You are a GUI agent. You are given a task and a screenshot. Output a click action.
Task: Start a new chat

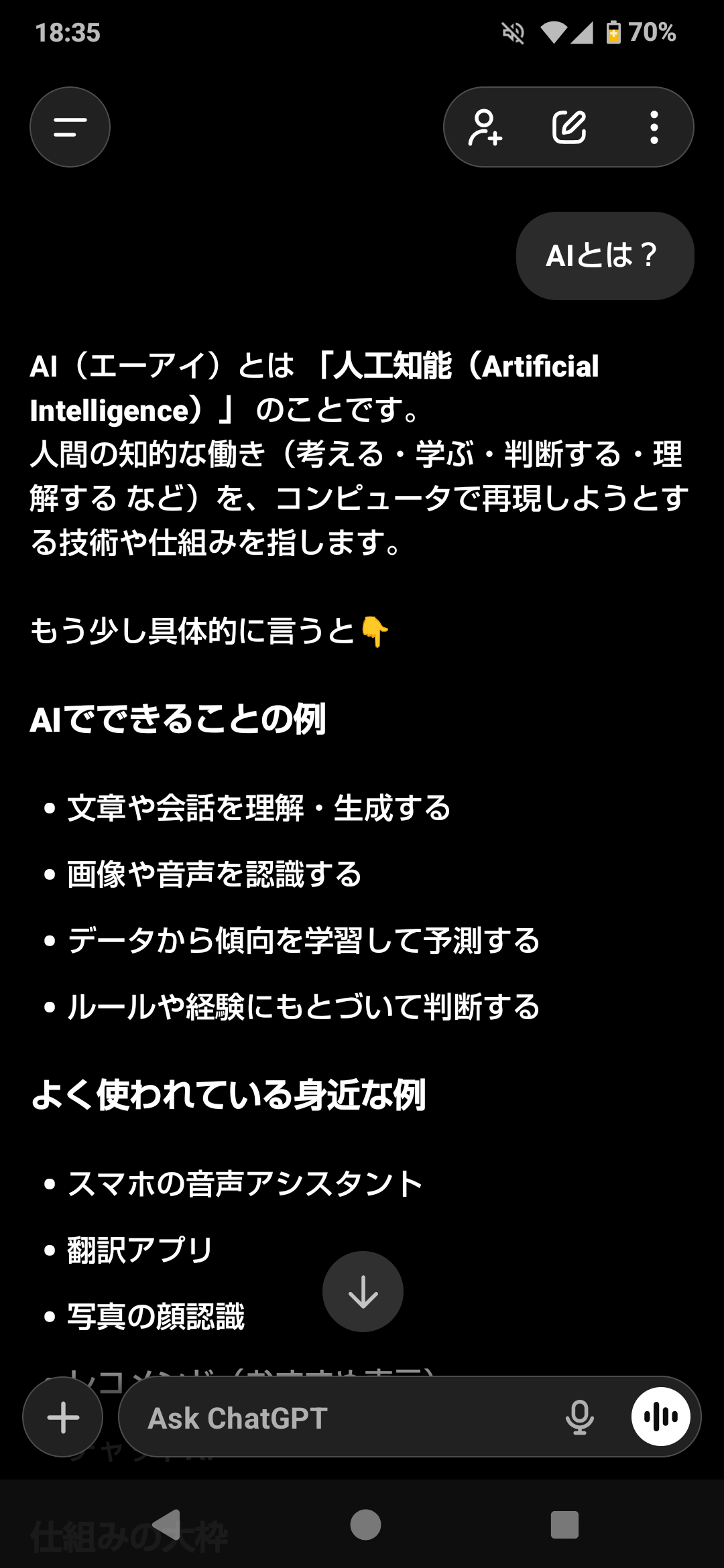pyautogui.click(x=569, y=127)
